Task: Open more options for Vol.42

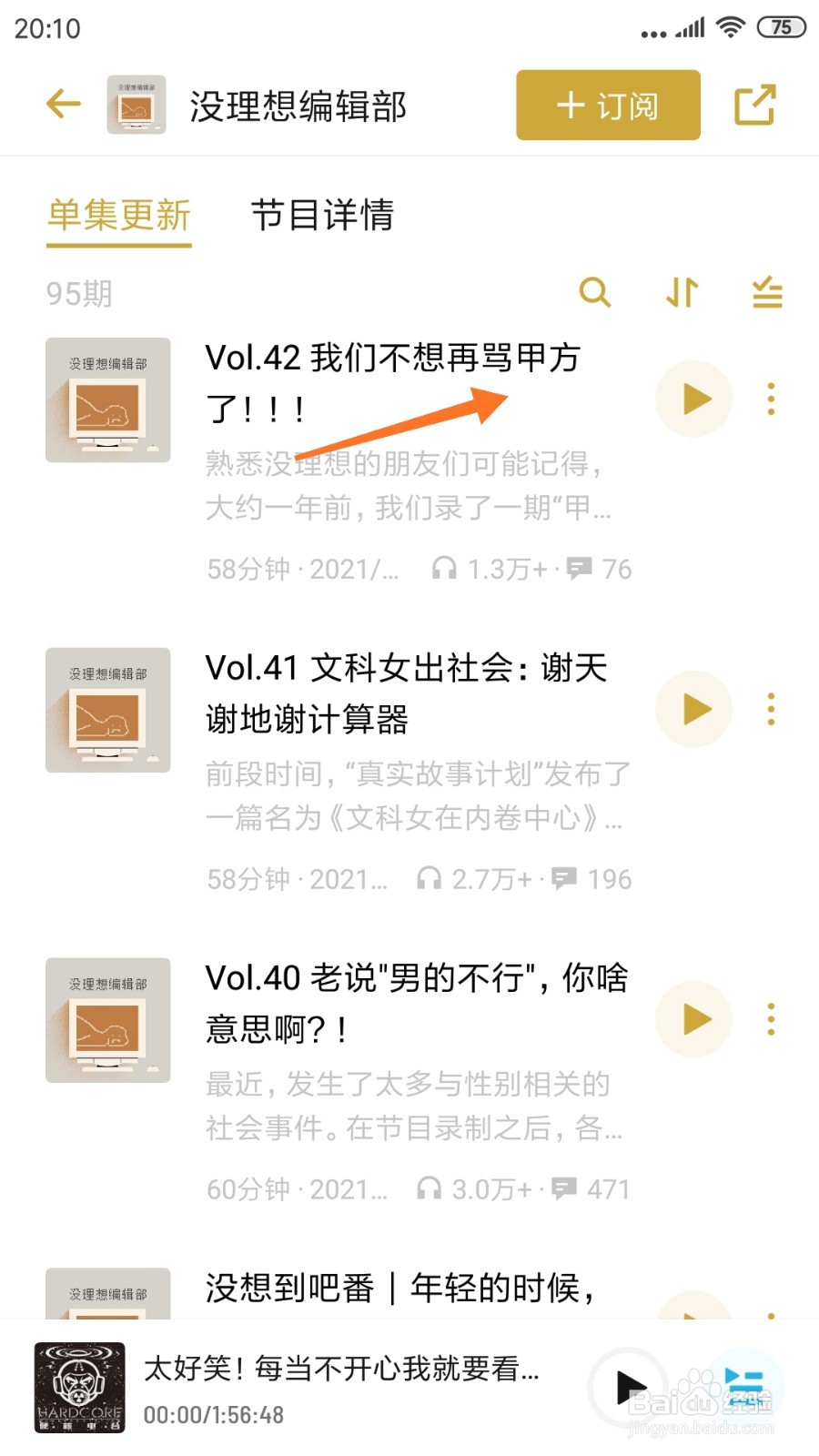Action: coord(771,399)
